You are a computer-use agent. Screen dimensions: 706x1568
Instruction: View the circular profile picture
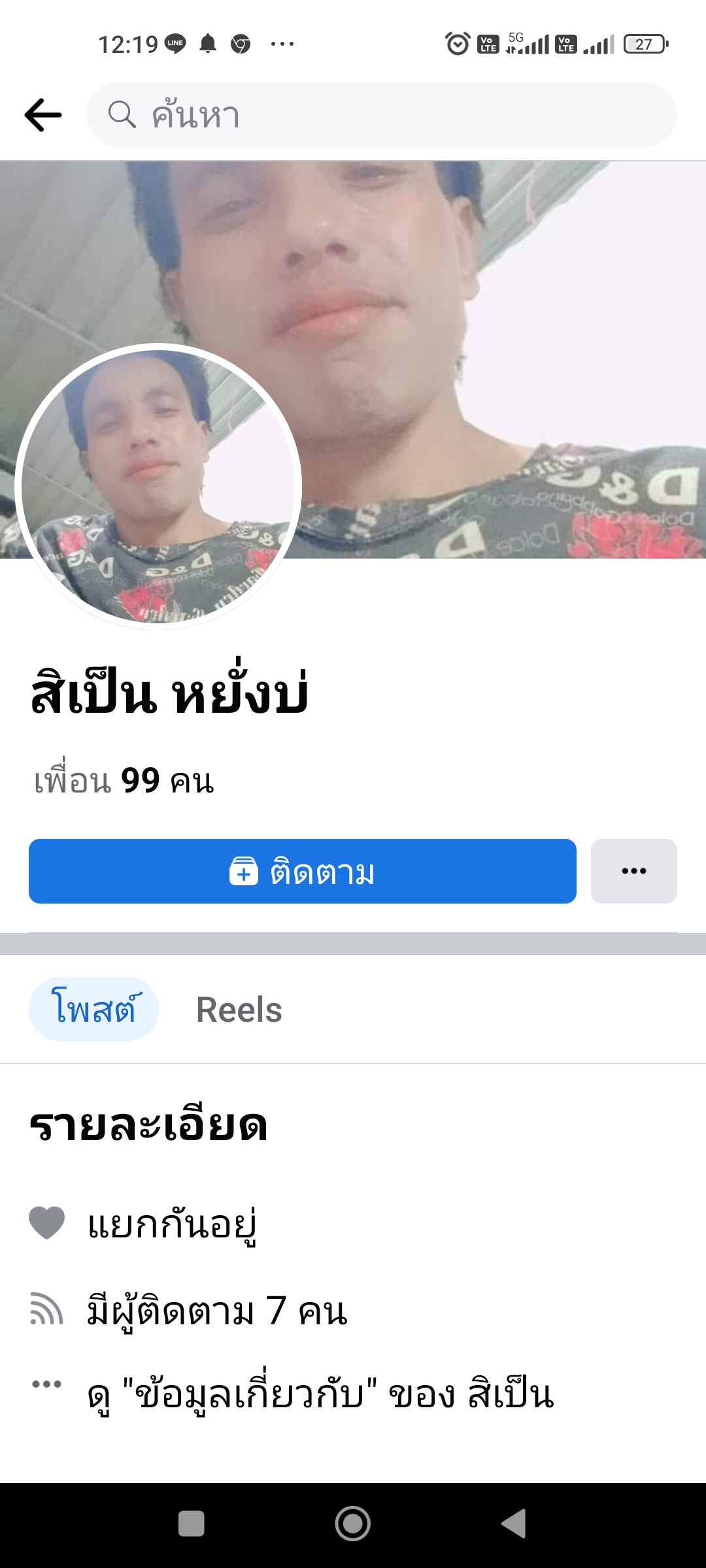click(158, 487)
